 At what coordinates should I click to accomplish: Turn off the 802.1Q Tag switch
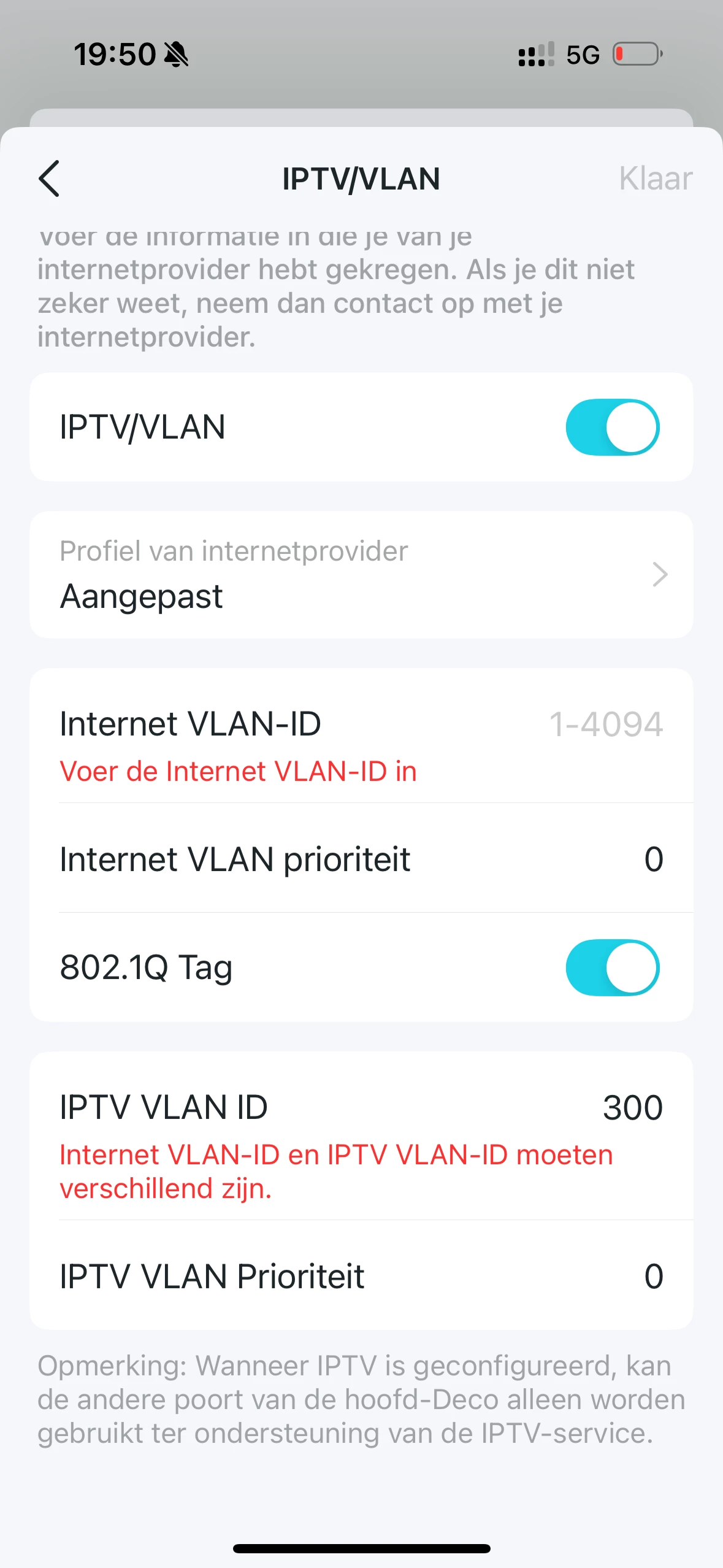click(x=612, y=967)
